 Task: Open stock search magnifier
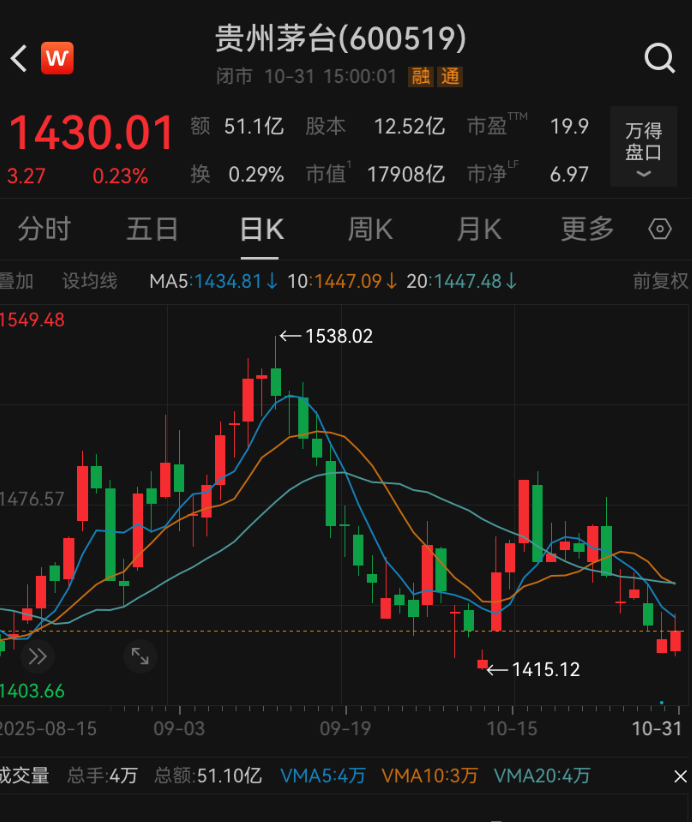click(x=660, y=58)
